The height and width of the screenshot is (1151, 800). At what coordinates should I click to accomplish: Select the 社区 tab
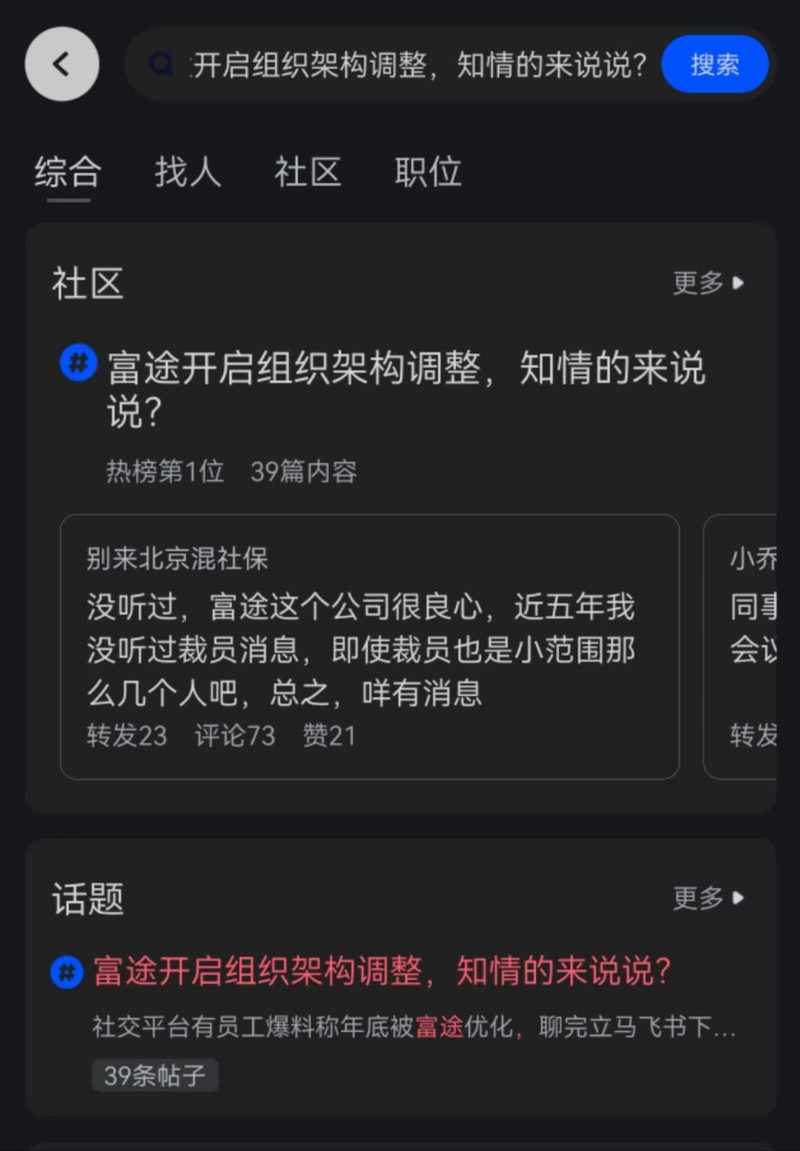[307, 172]
